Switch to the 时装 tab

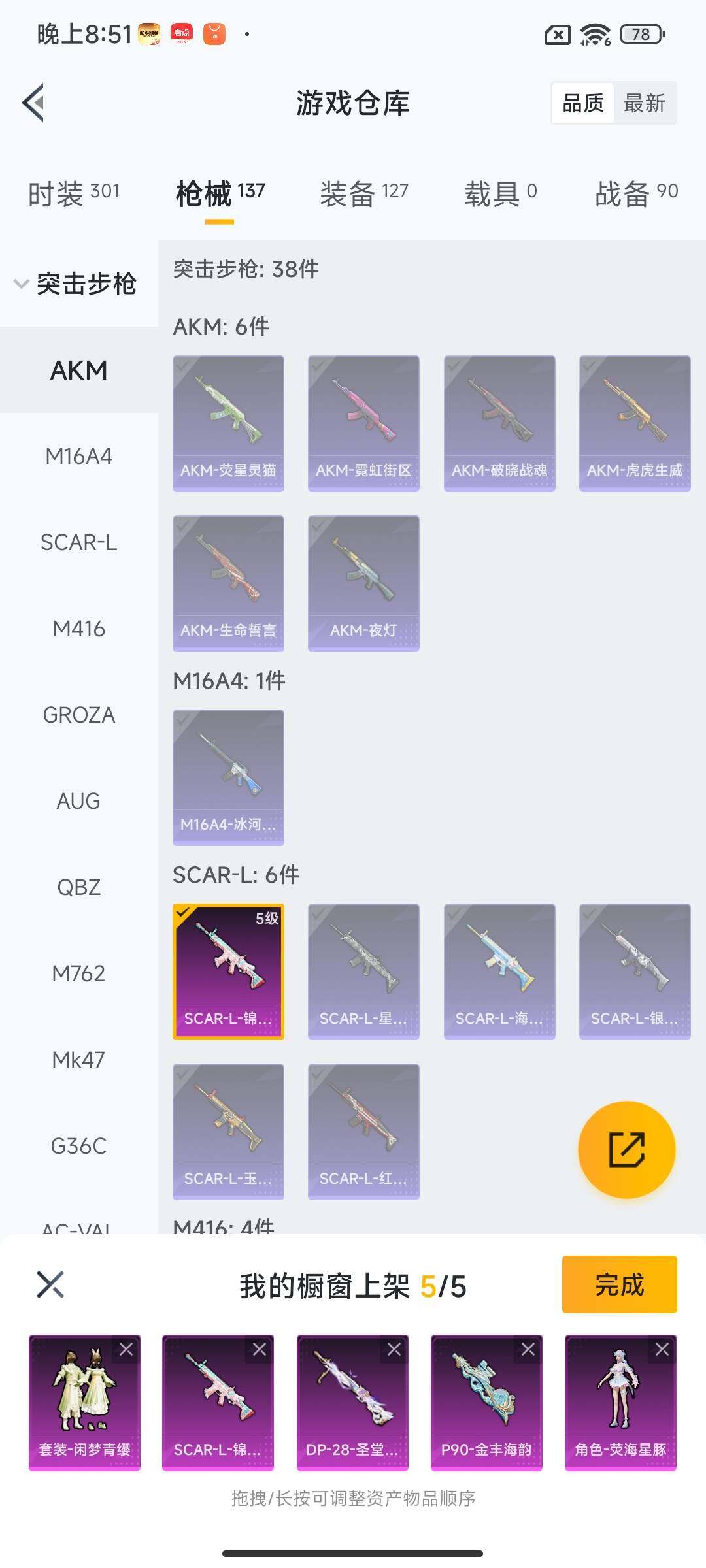pos(73,193)
